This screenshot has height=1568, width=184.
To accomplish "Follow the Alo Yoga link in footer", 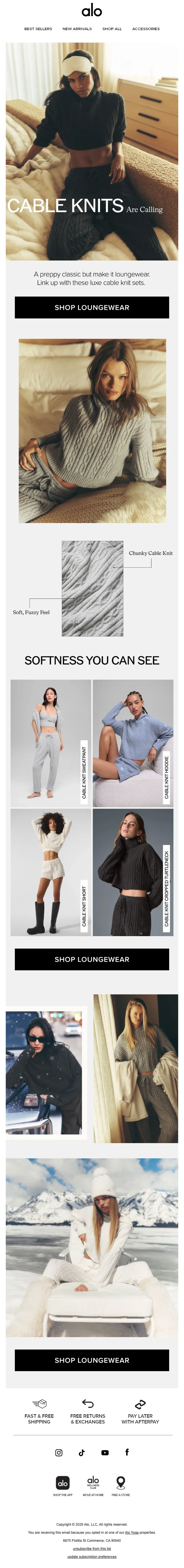I will point(132,1533).
